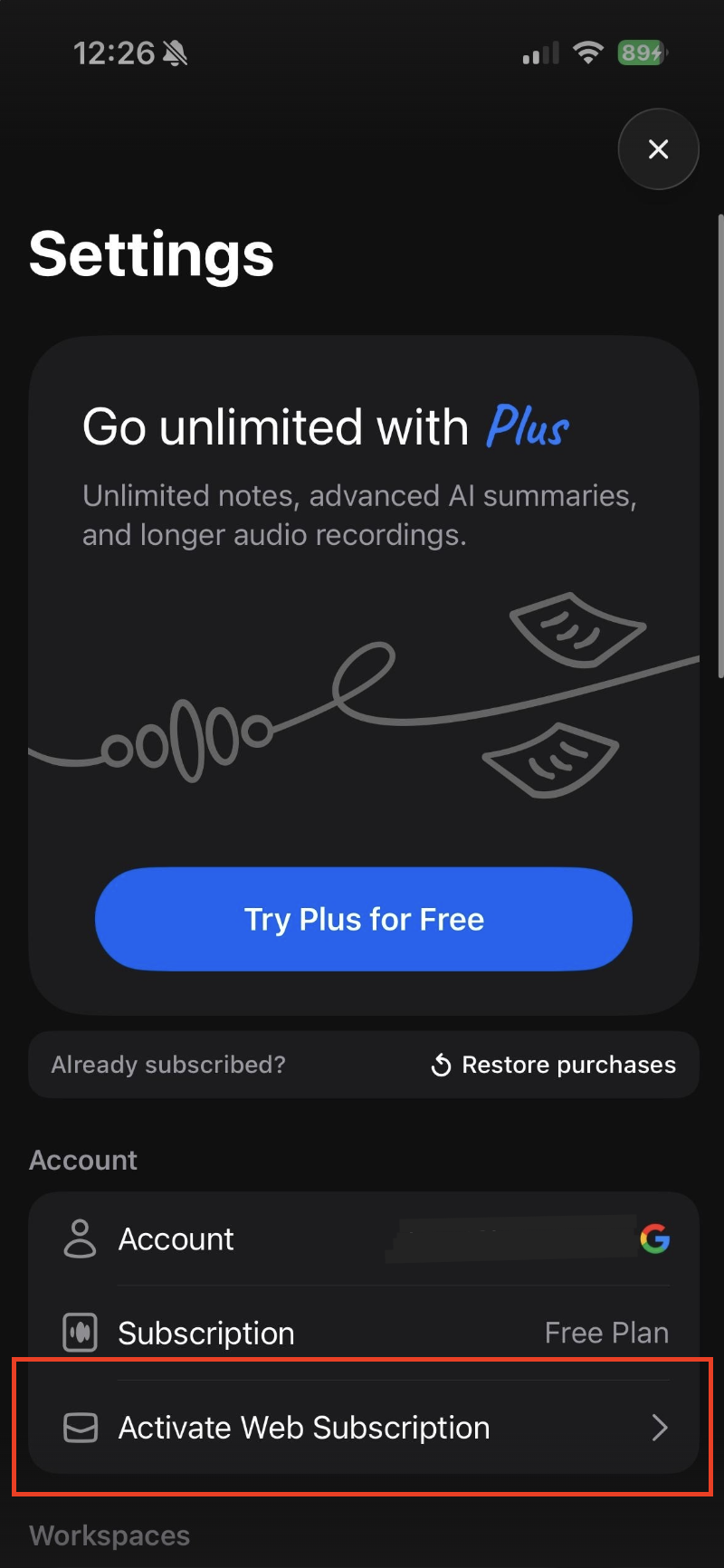Tap the Activate Web Subscription inbox icon
Screen dimensions: 724x1568
point(81,1427)
